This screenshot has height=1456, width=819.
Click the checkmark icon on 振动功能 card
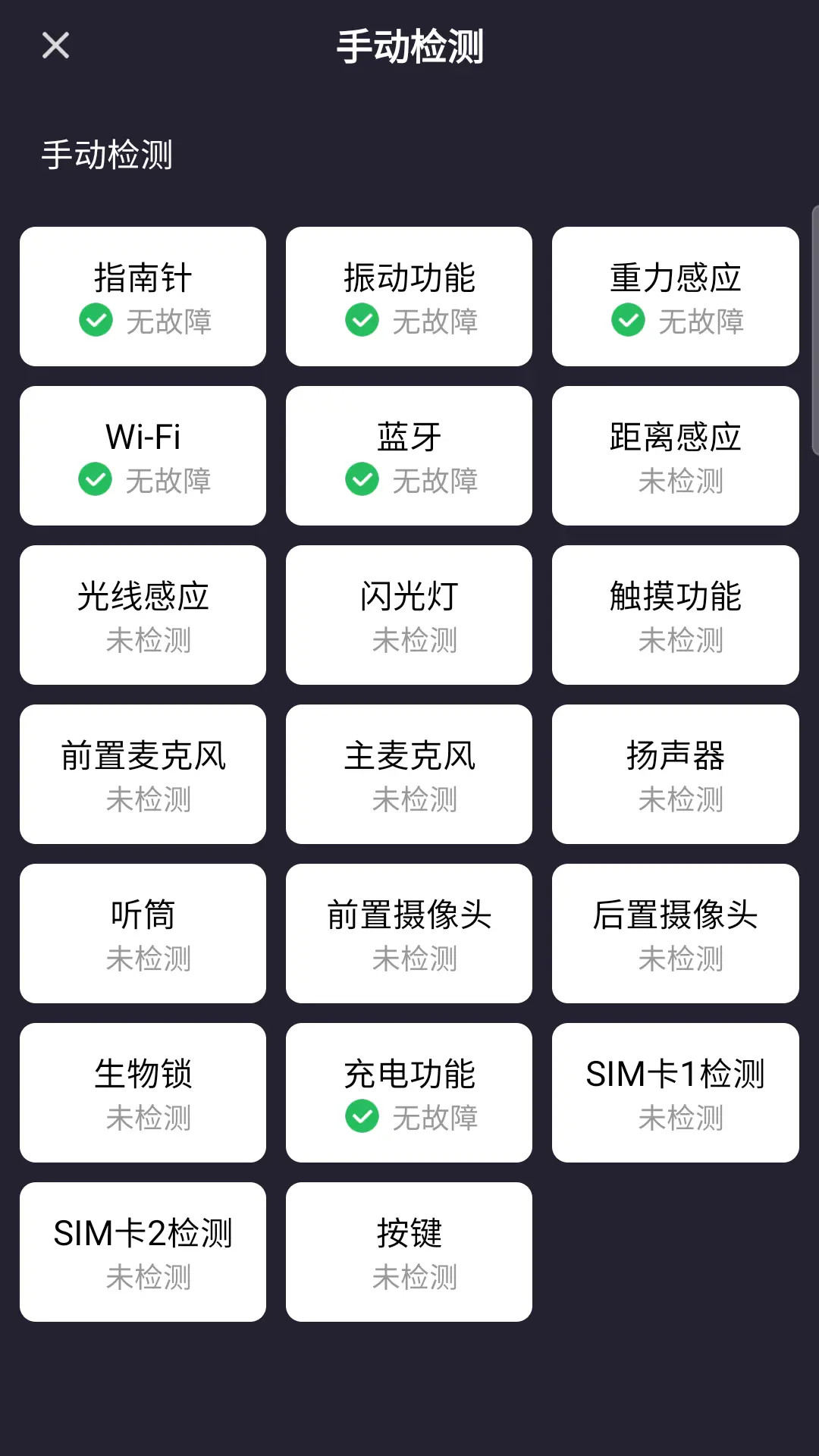pyautogui.click(x=362, y=320)
